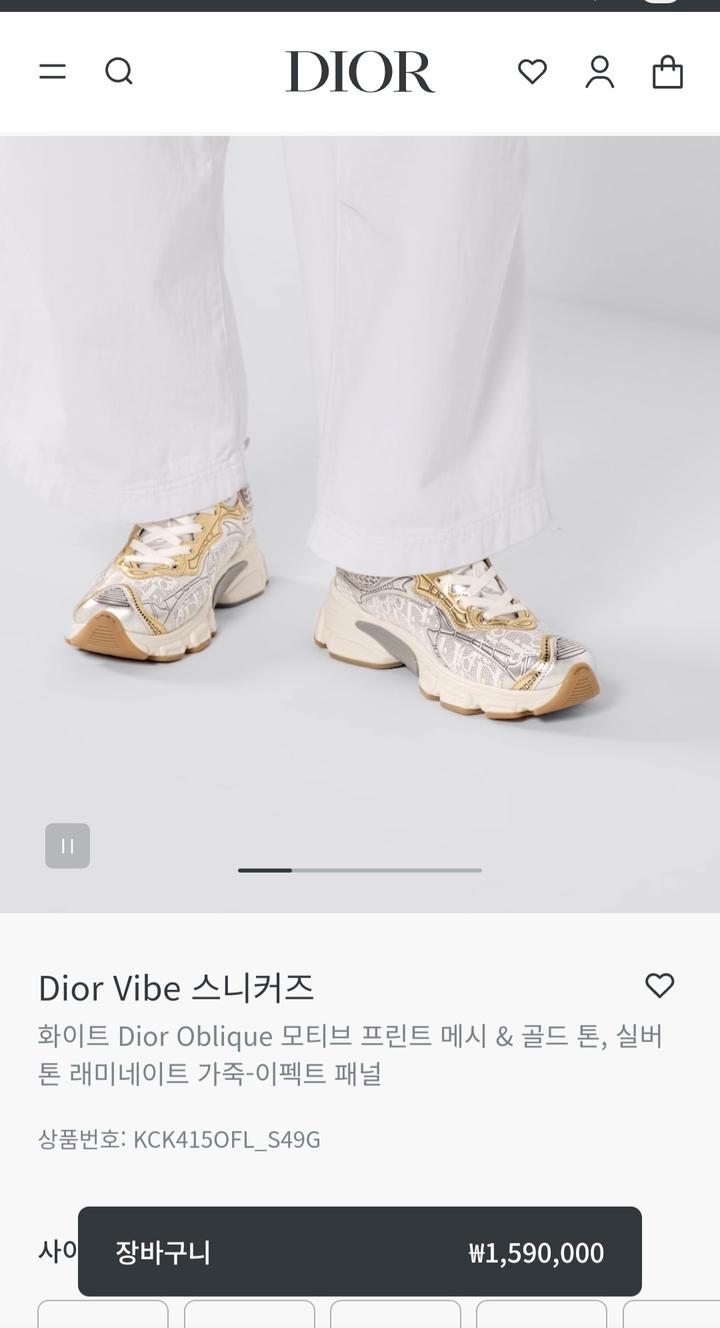Image resolution: width=720 pixels, height=1328 pixels.
Task: Pause the product video
Action: pyautogui.click(x=67, y=846)
